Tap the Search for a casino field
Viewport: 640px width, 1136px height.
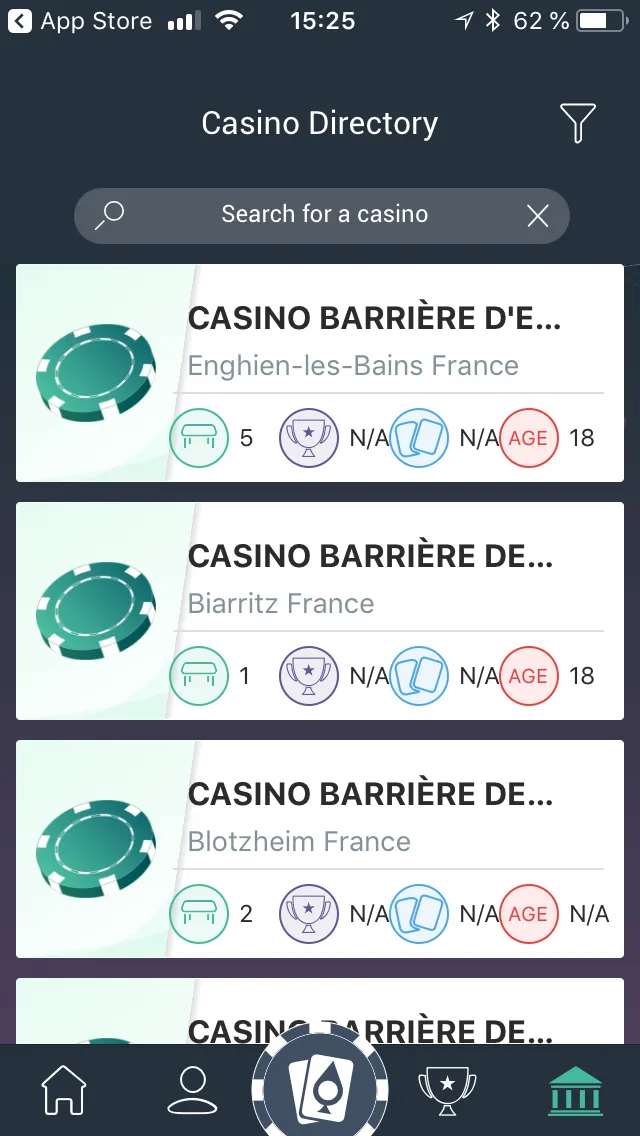[x=324, y=215]
